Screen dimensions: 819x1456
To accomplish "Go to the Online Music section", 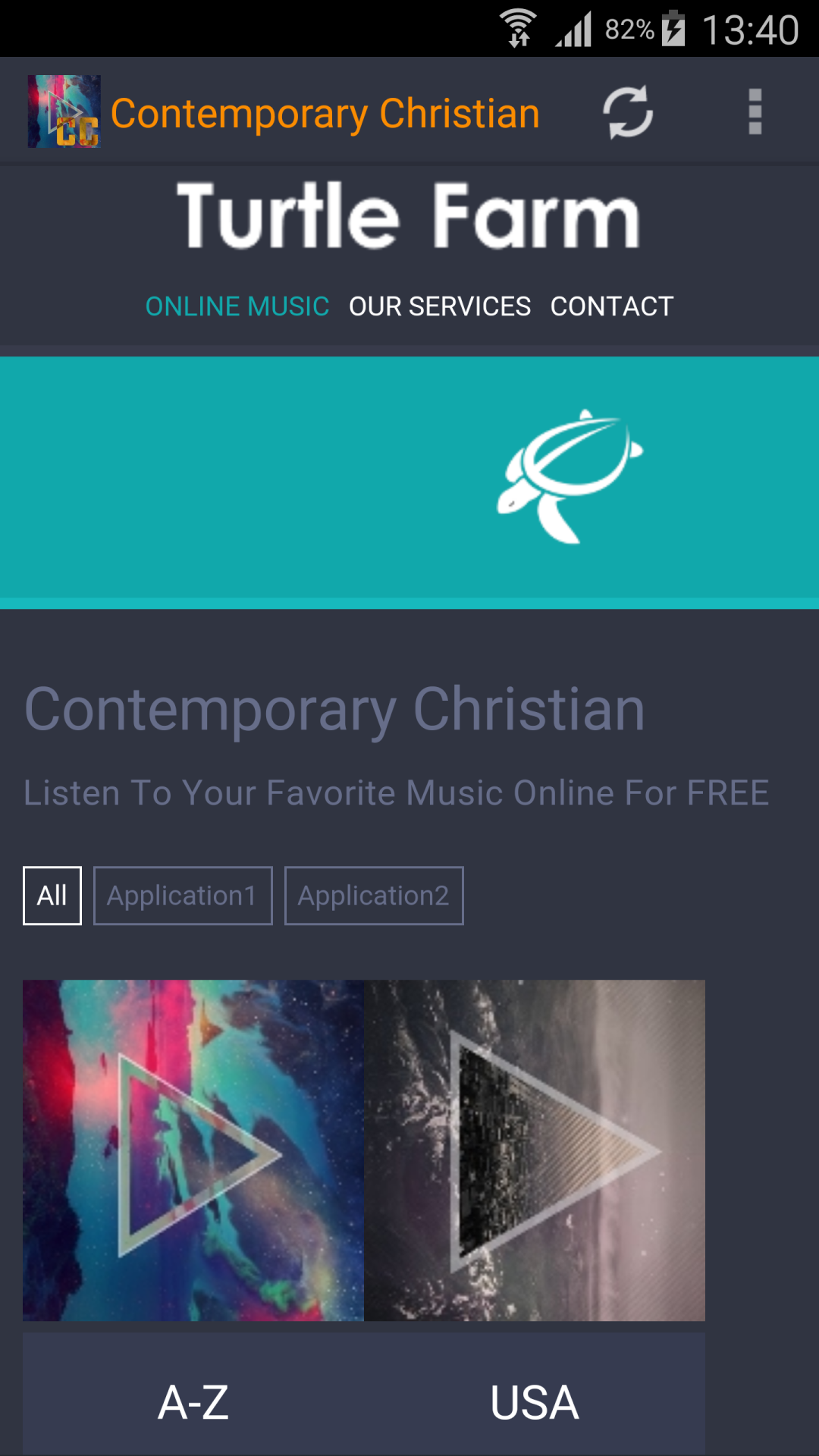I will coord(237,306).
